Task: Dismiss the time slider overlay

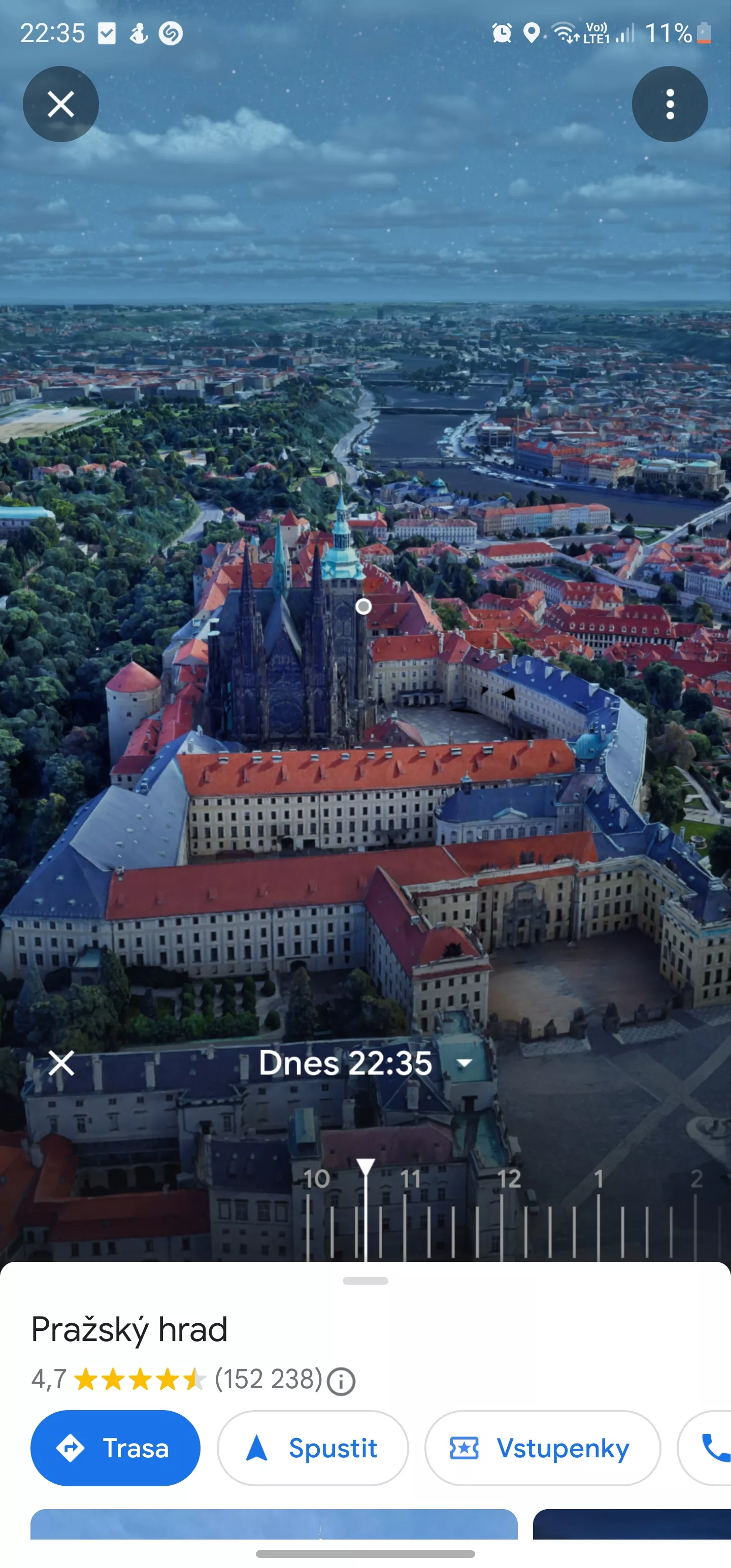Action: coord(61,1063)
